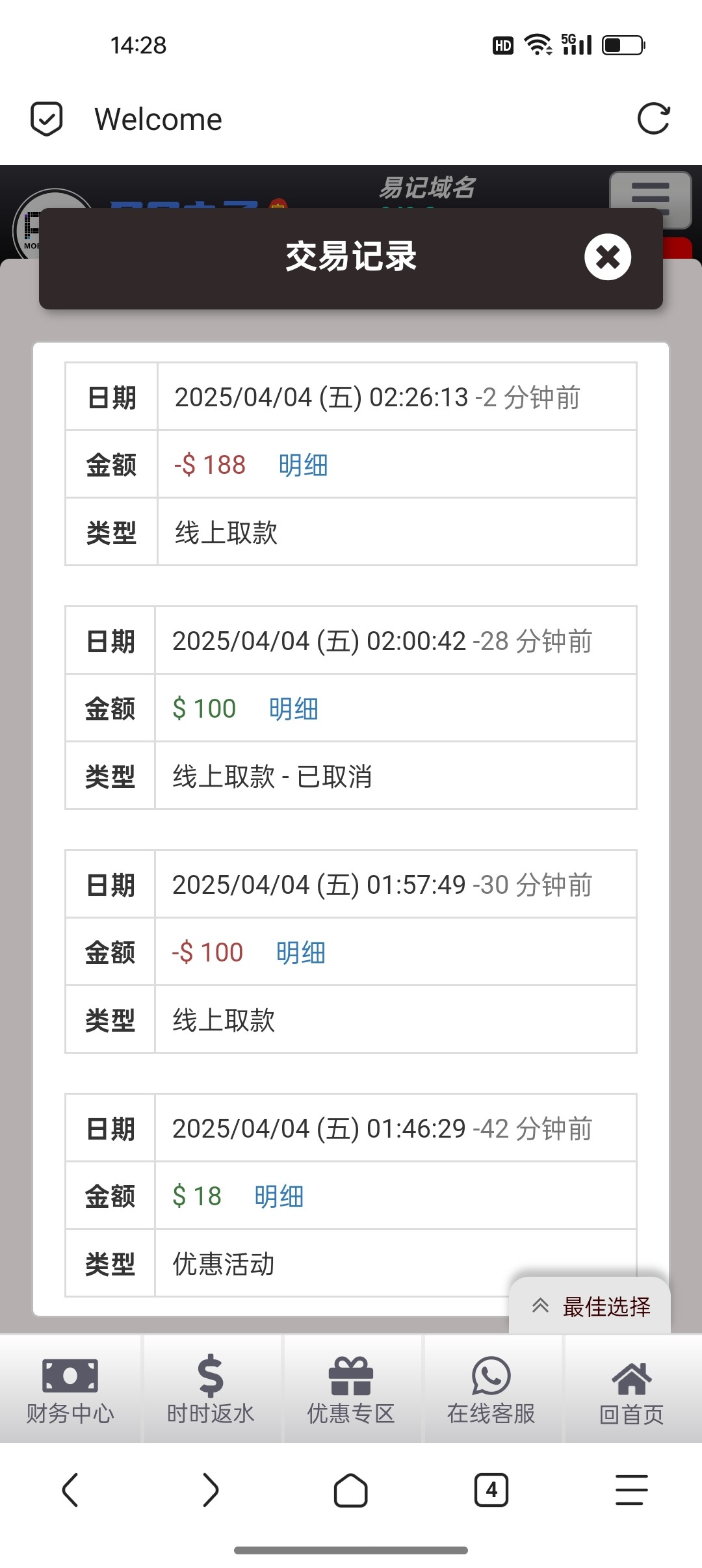
Task: Tap the browser security shield icon
Action: pyautogui.click(x=47, y=119)
